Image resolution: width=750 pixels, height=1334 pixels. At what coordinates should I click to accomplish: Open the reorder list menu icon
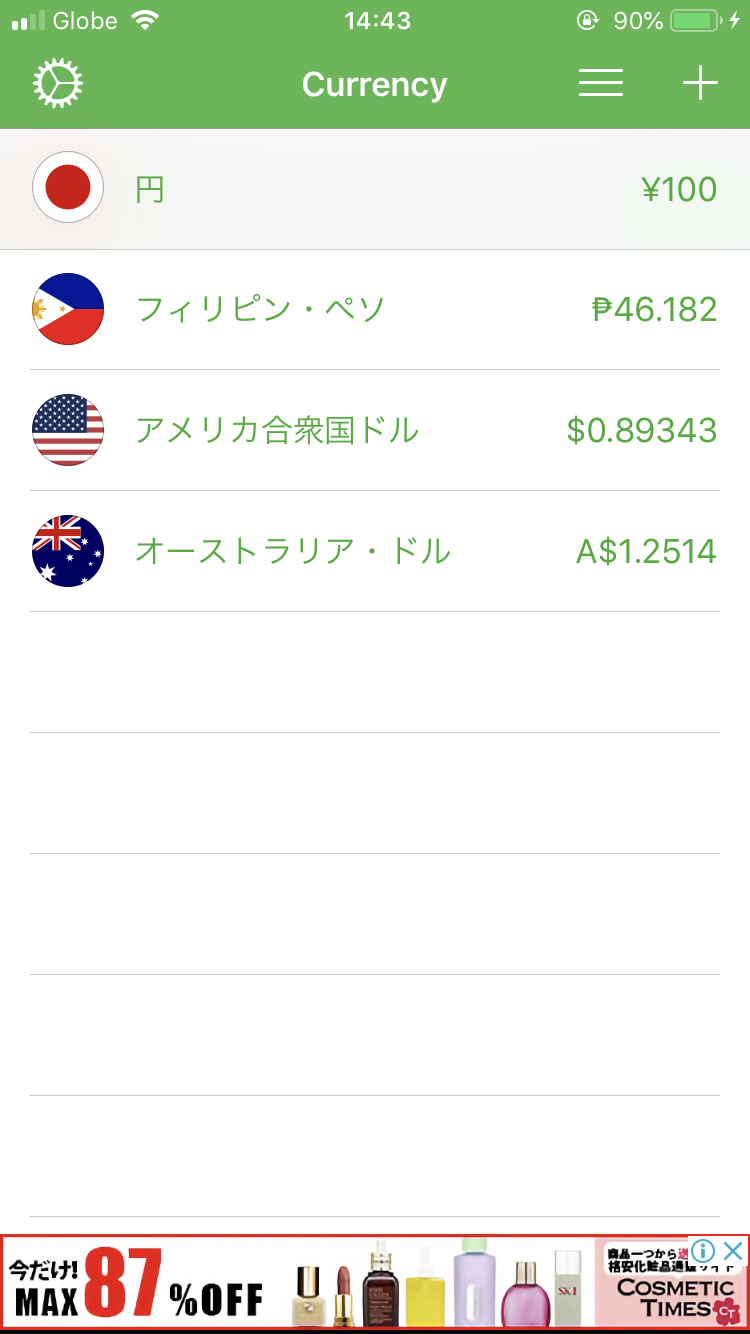tap(601, 84)
